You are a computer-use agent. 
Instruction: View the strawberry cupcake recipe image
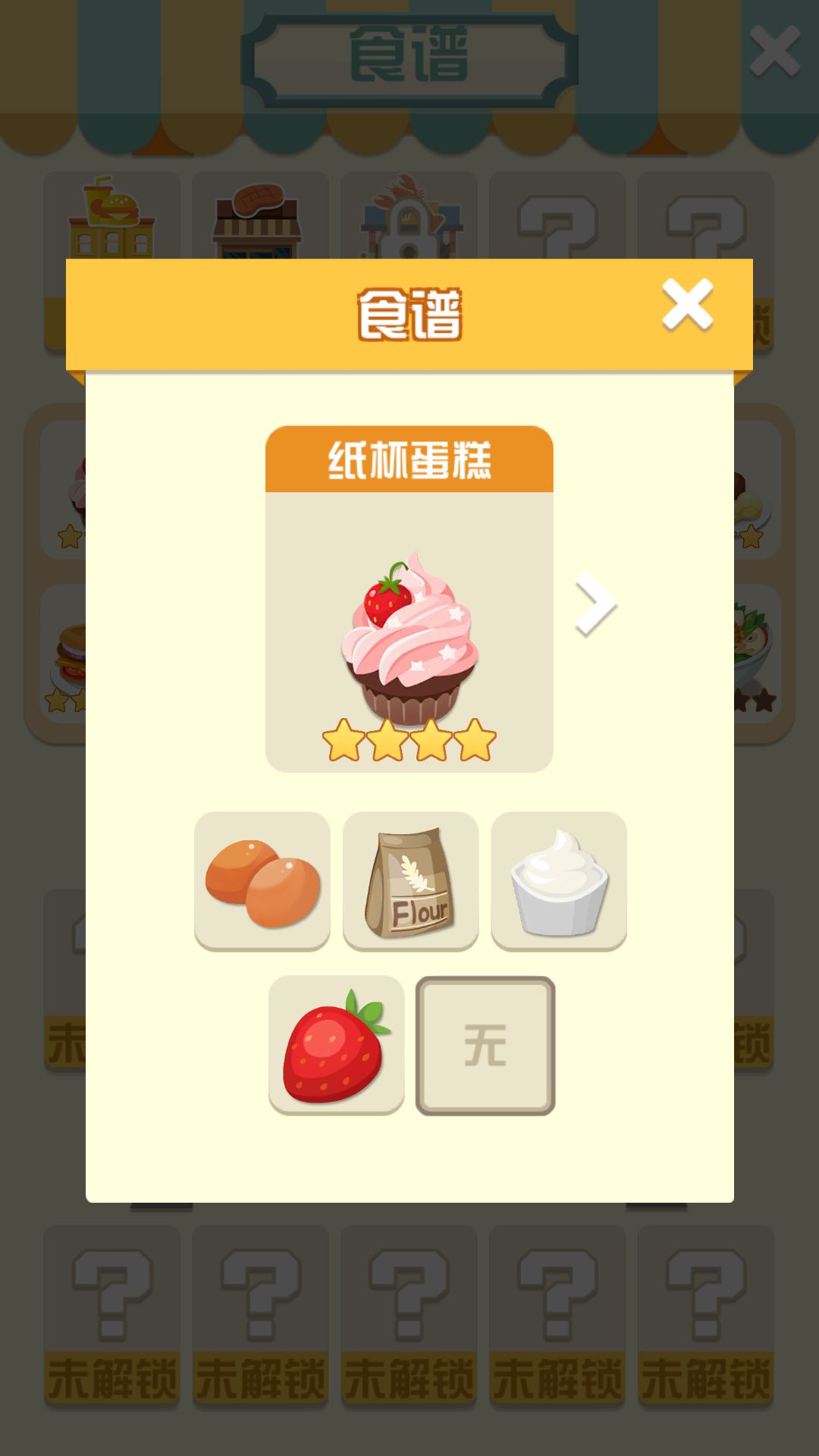click(409, 637)
